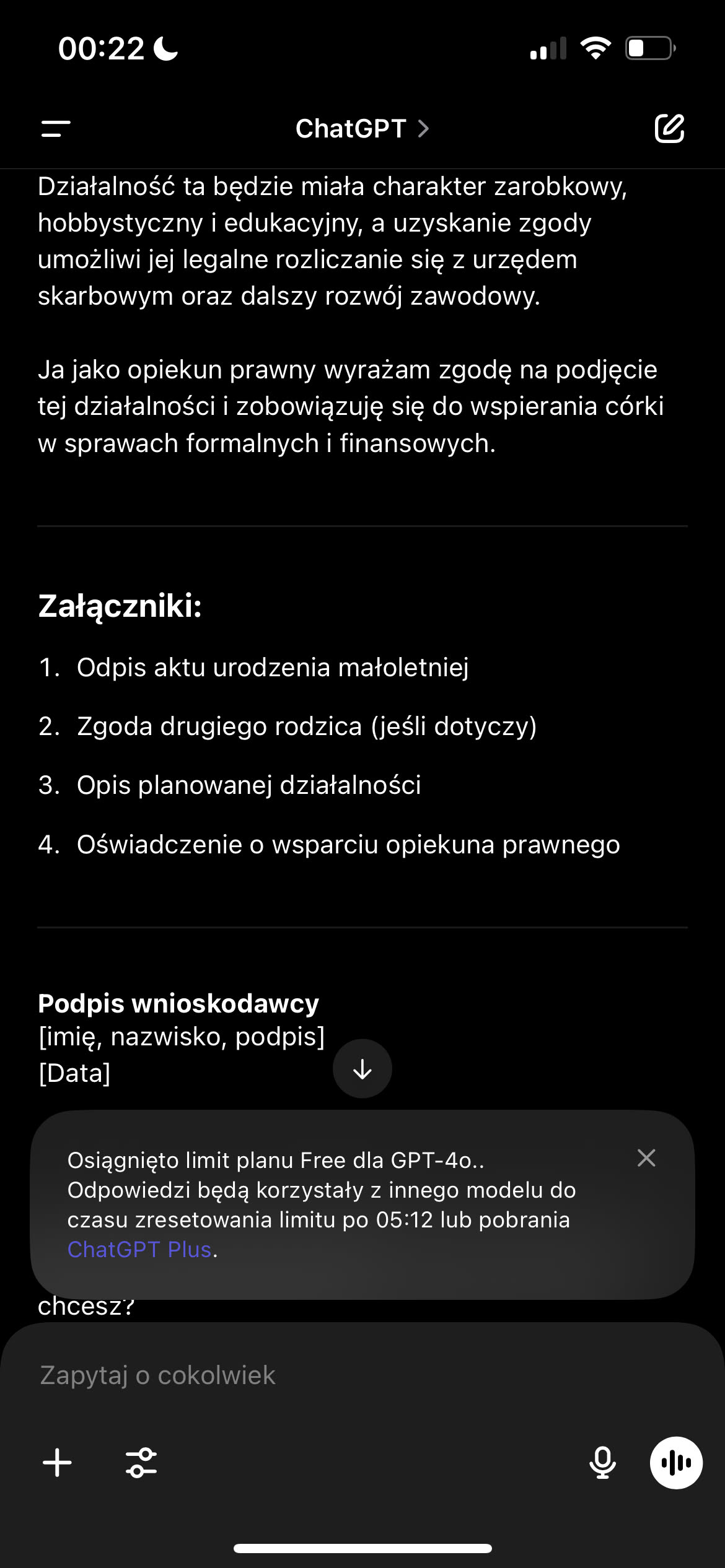Focus the 'Zapytaj o cokolwiek' message field

click(310, 1375)
